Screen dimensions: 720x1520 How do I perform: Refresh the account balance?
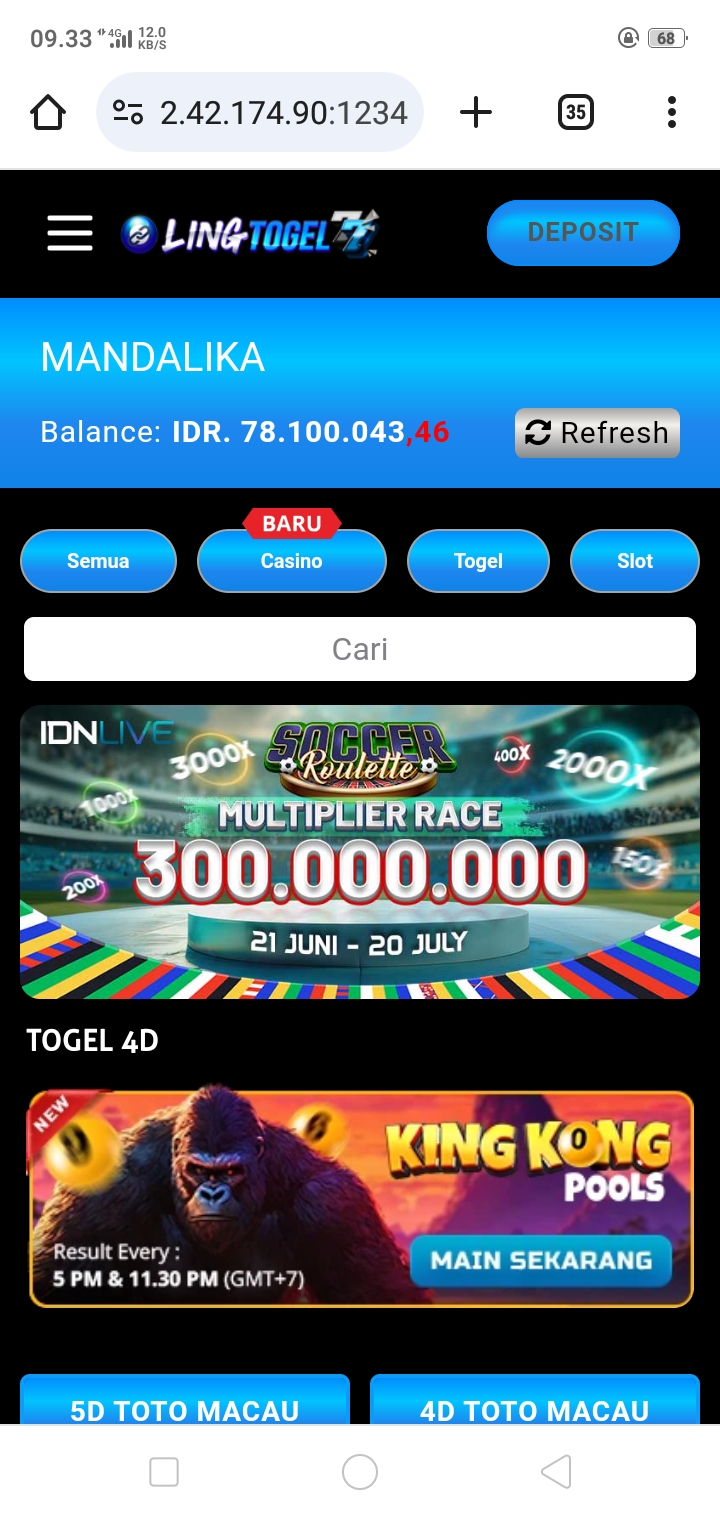pos(597,433)
